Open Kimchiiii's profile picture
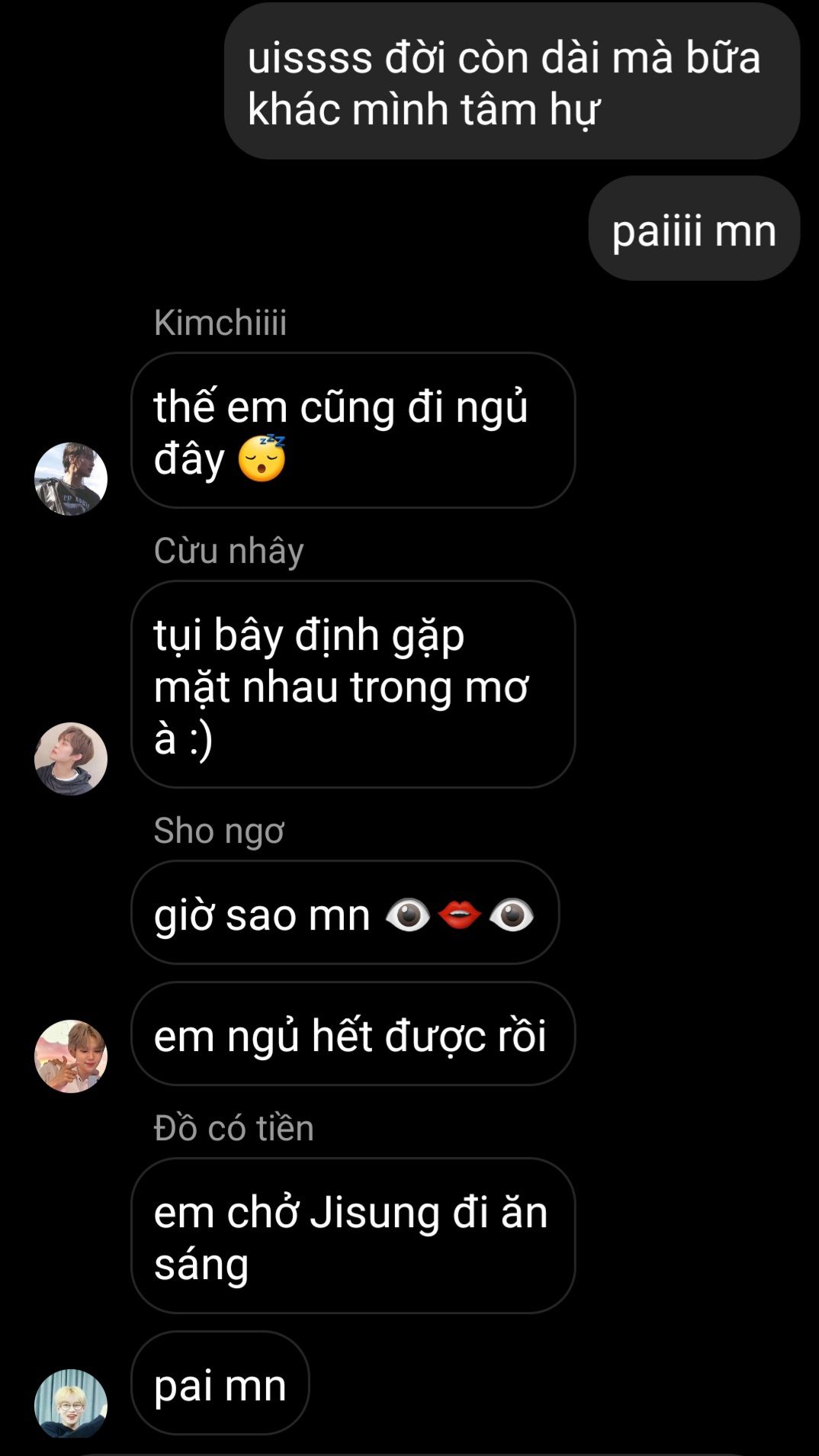The height and width of the screenshot is (1456, 819). [71, 479]
